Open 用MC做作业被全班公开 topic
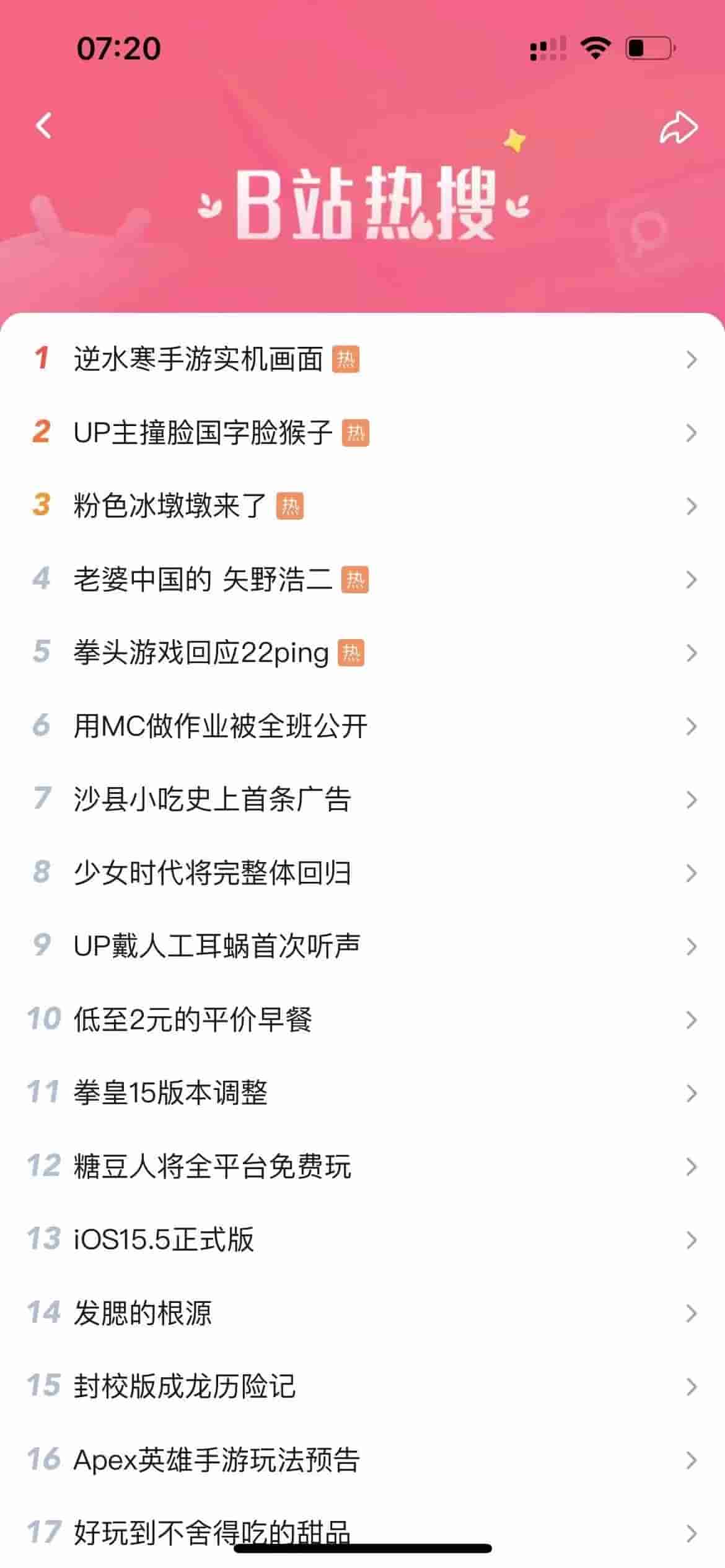725x1568 pixels. pos(221,726)
